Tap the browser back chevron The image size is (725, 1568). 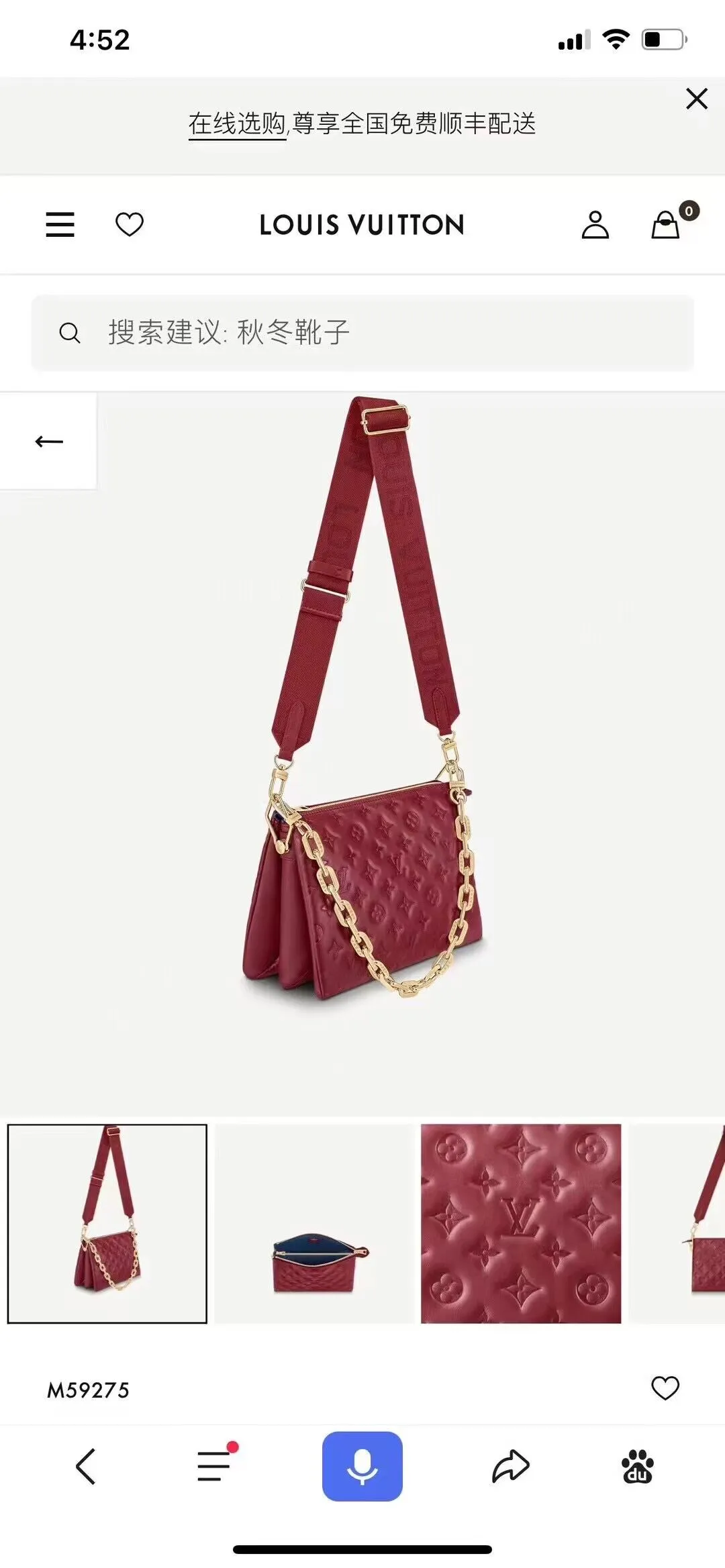pyautogui.click(x=85, y=1465)
